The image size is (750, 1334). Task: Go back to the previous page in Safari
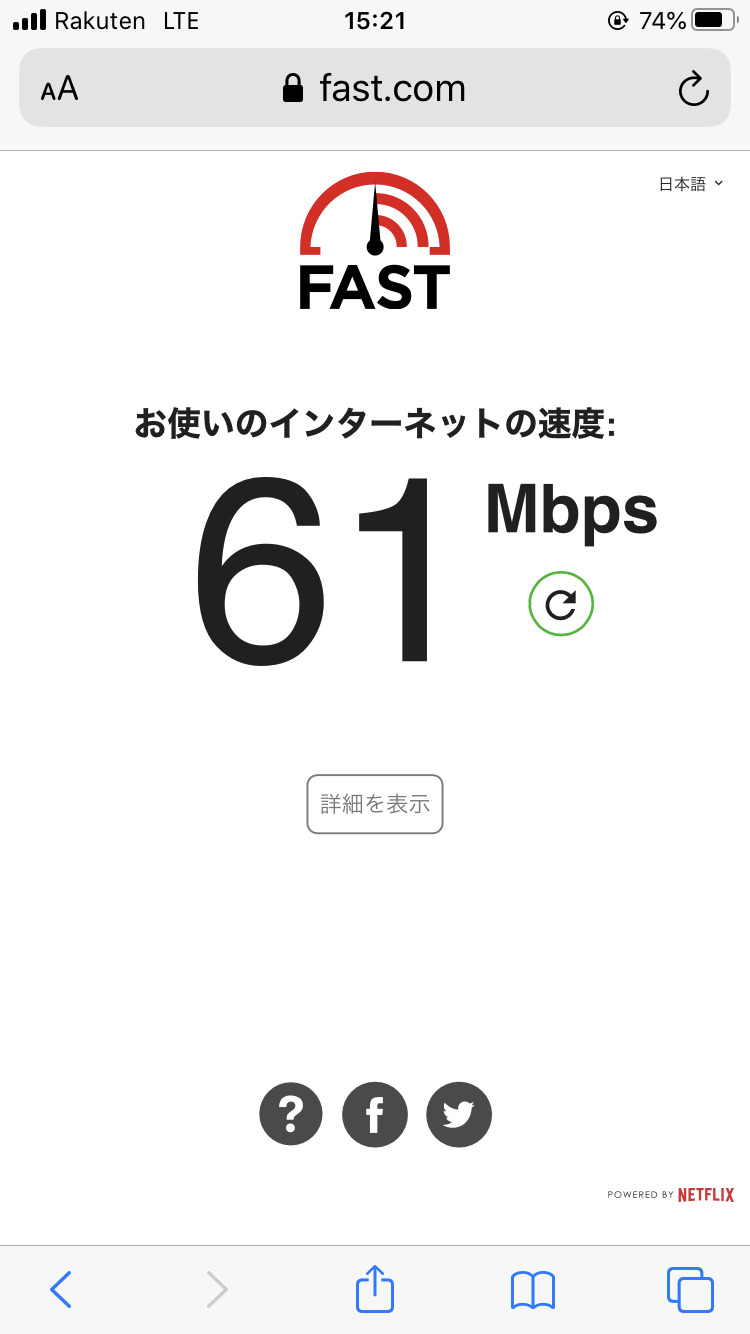point(61,1289)
